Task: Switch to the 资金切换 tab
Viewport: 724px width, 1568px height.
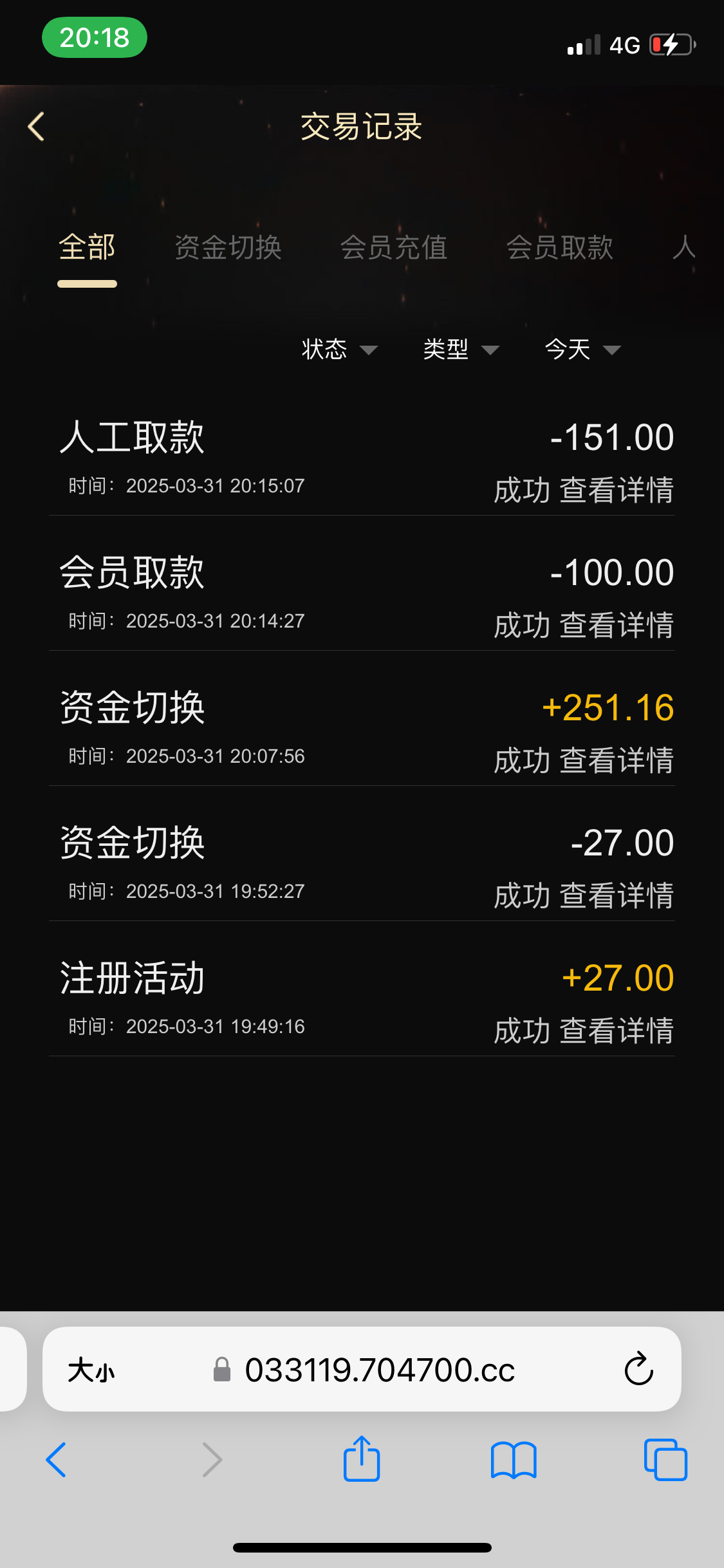Action: point(228,247)
